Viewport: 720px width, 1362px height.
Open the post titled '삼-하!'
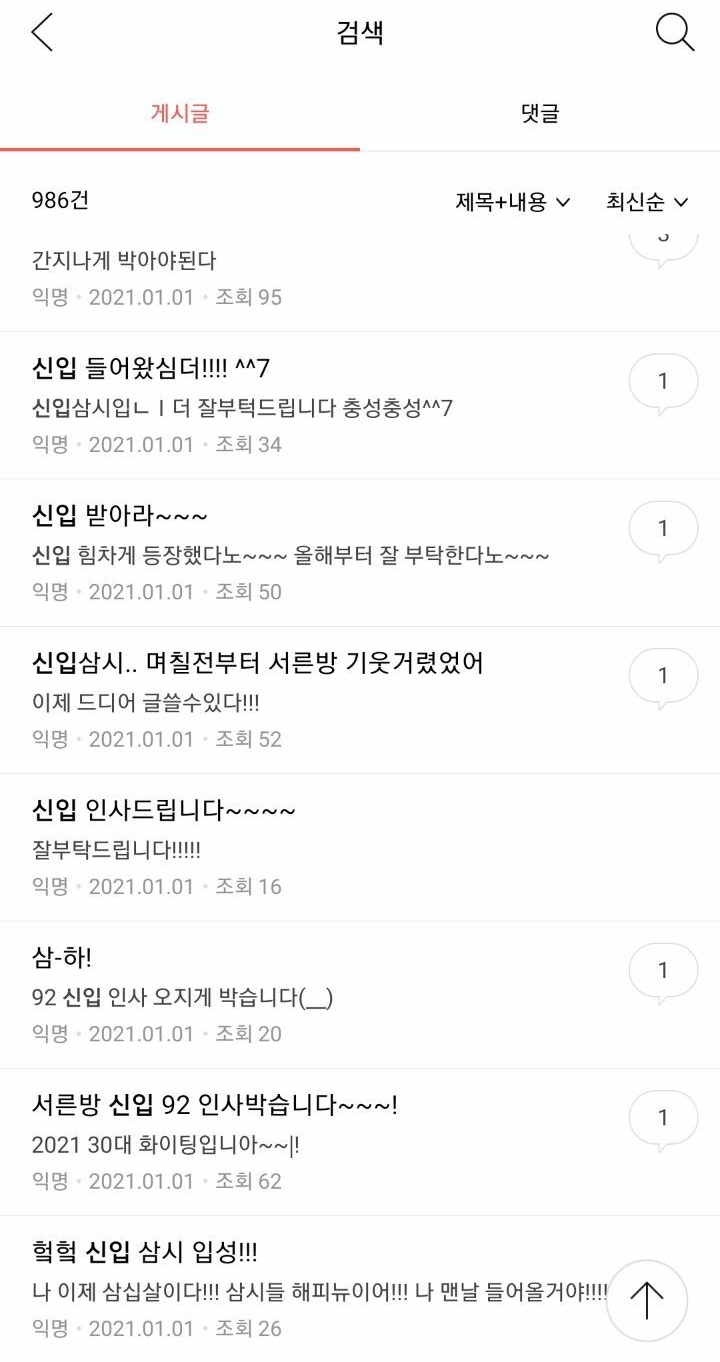62,957
